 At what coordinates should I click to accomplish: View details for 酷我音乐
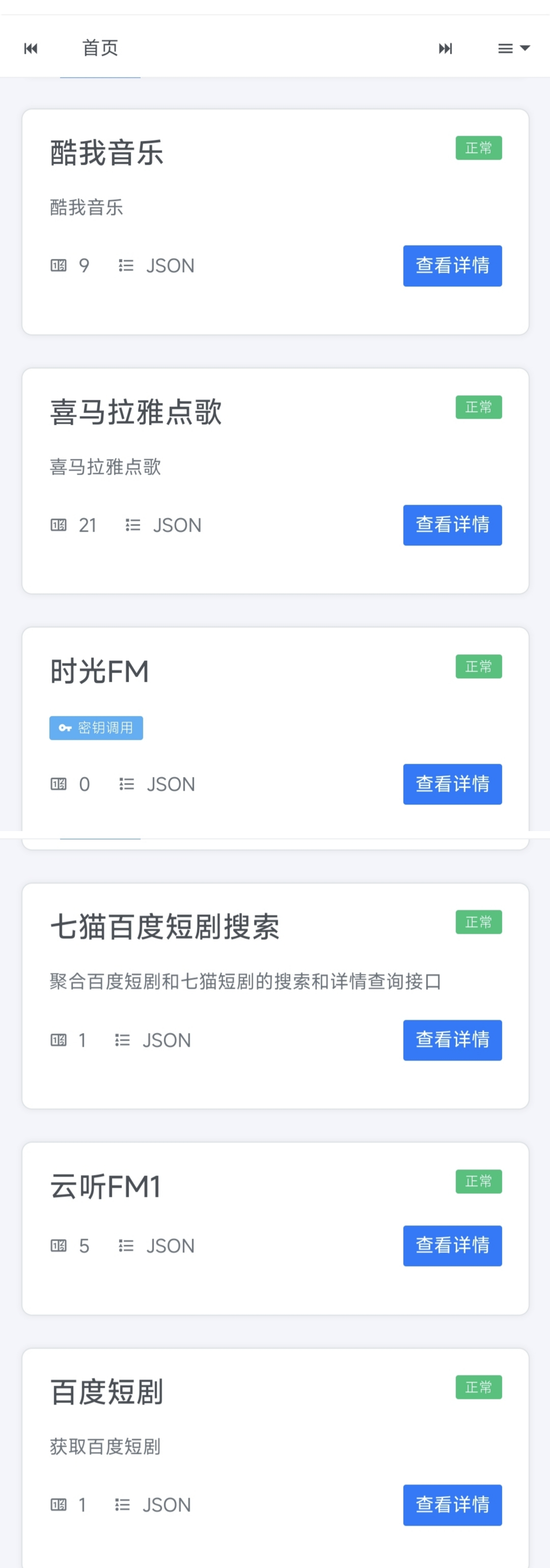click(452, 265)
